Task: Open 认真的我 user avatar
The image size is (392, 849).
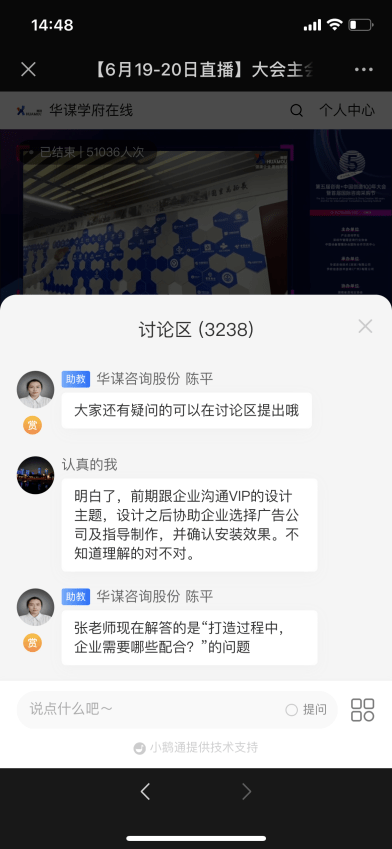Action: 35,475
